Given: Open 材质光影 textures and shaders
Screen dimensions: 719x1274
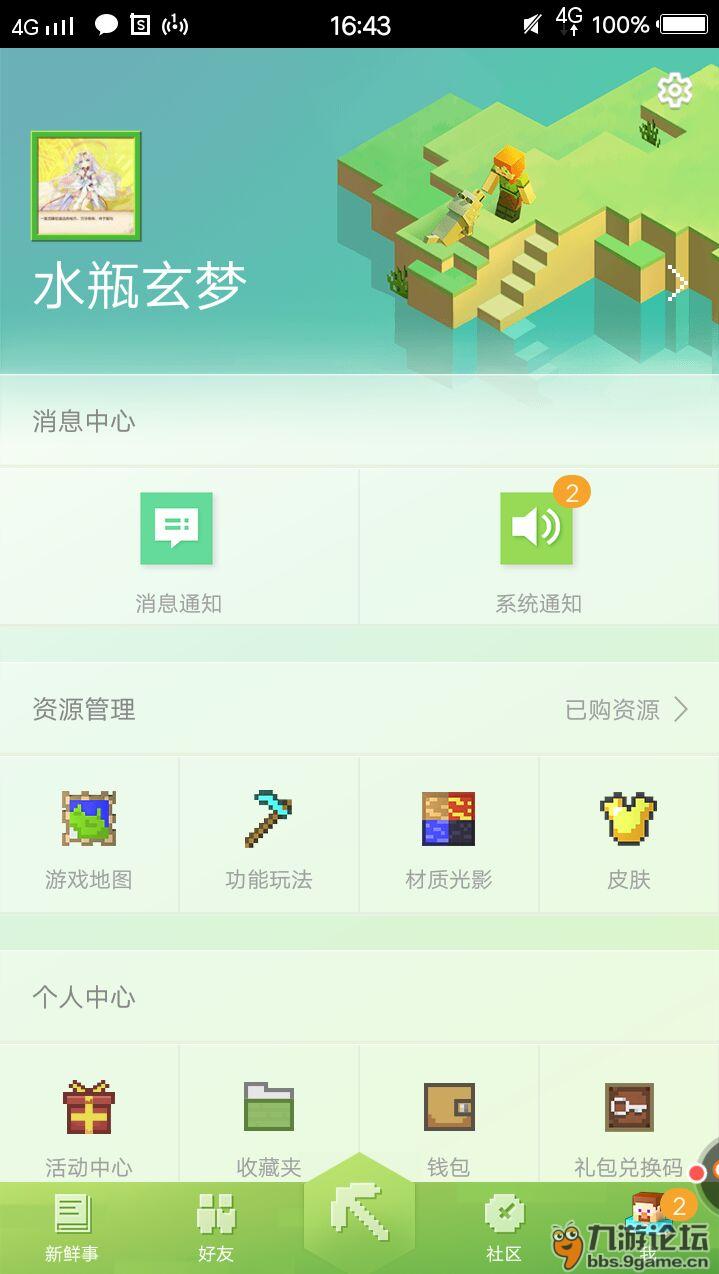Looking at the screenshot, I should (x=448, y=836).
